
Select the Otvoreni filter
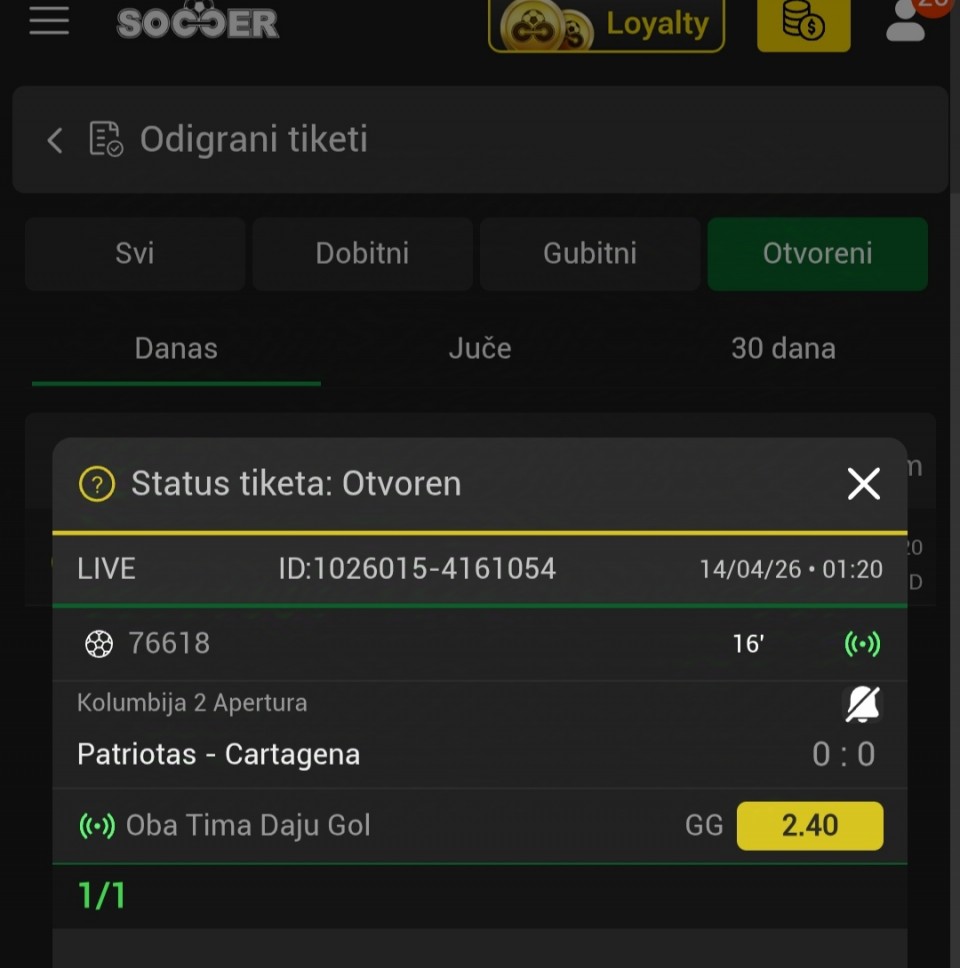817,254
